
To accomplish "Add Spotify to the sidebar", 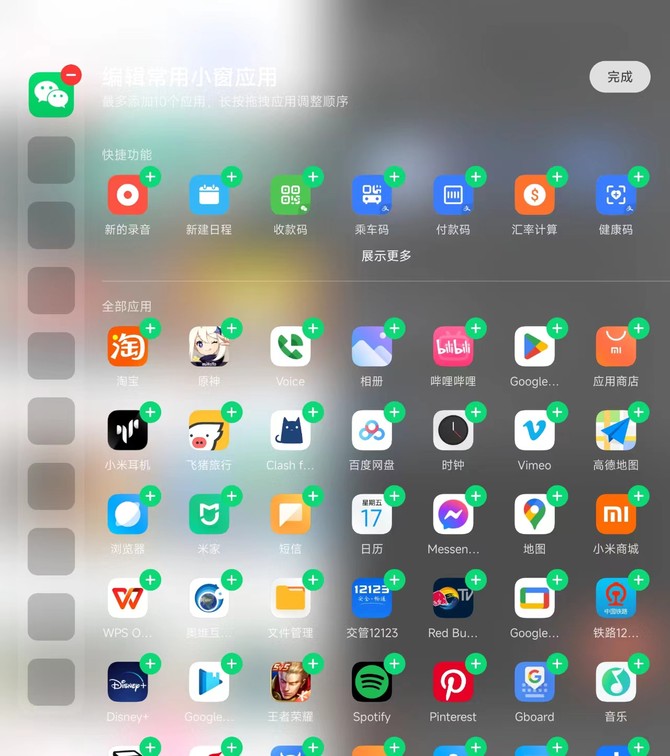I will coord(394,663).
